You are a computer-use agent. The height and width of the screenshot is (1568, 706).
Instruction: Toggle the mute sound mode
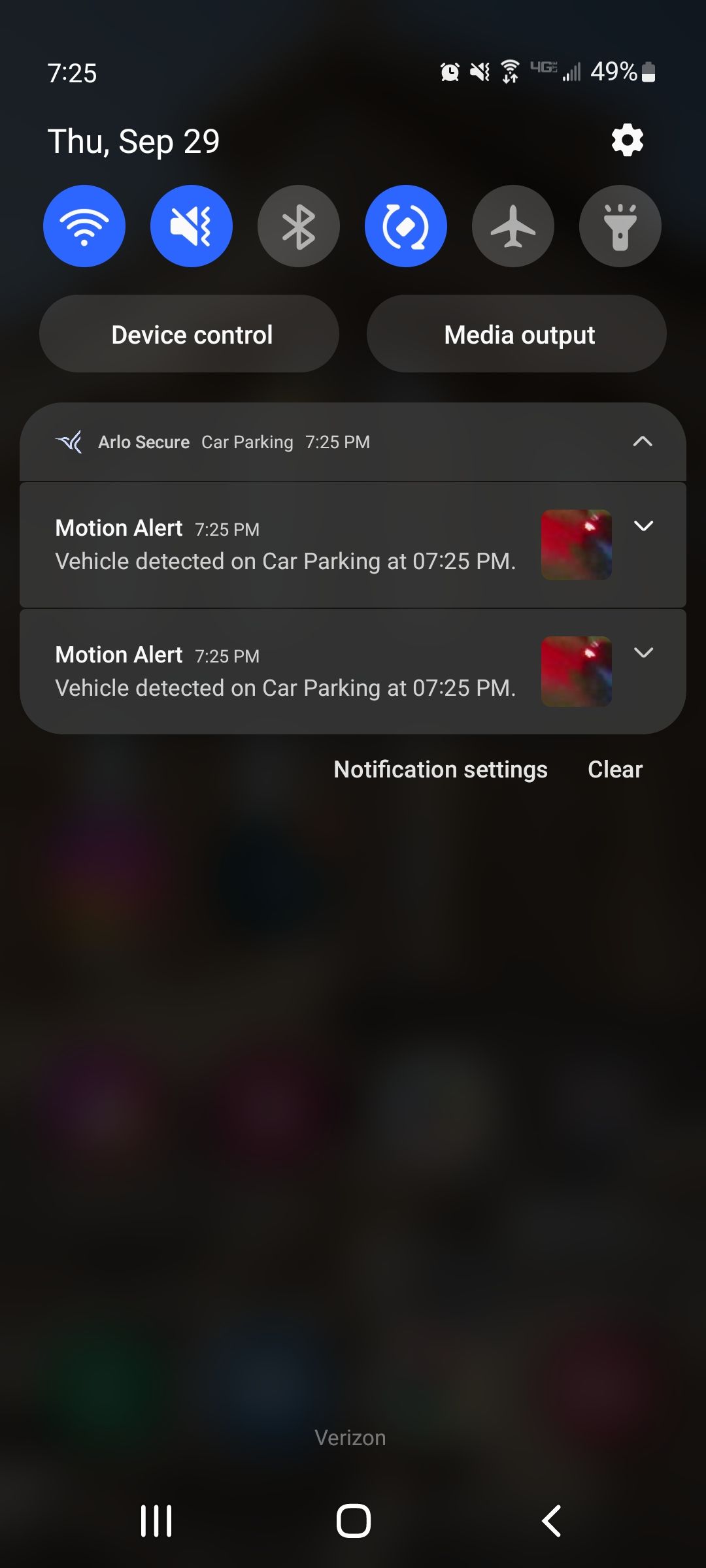coord(192,226)
